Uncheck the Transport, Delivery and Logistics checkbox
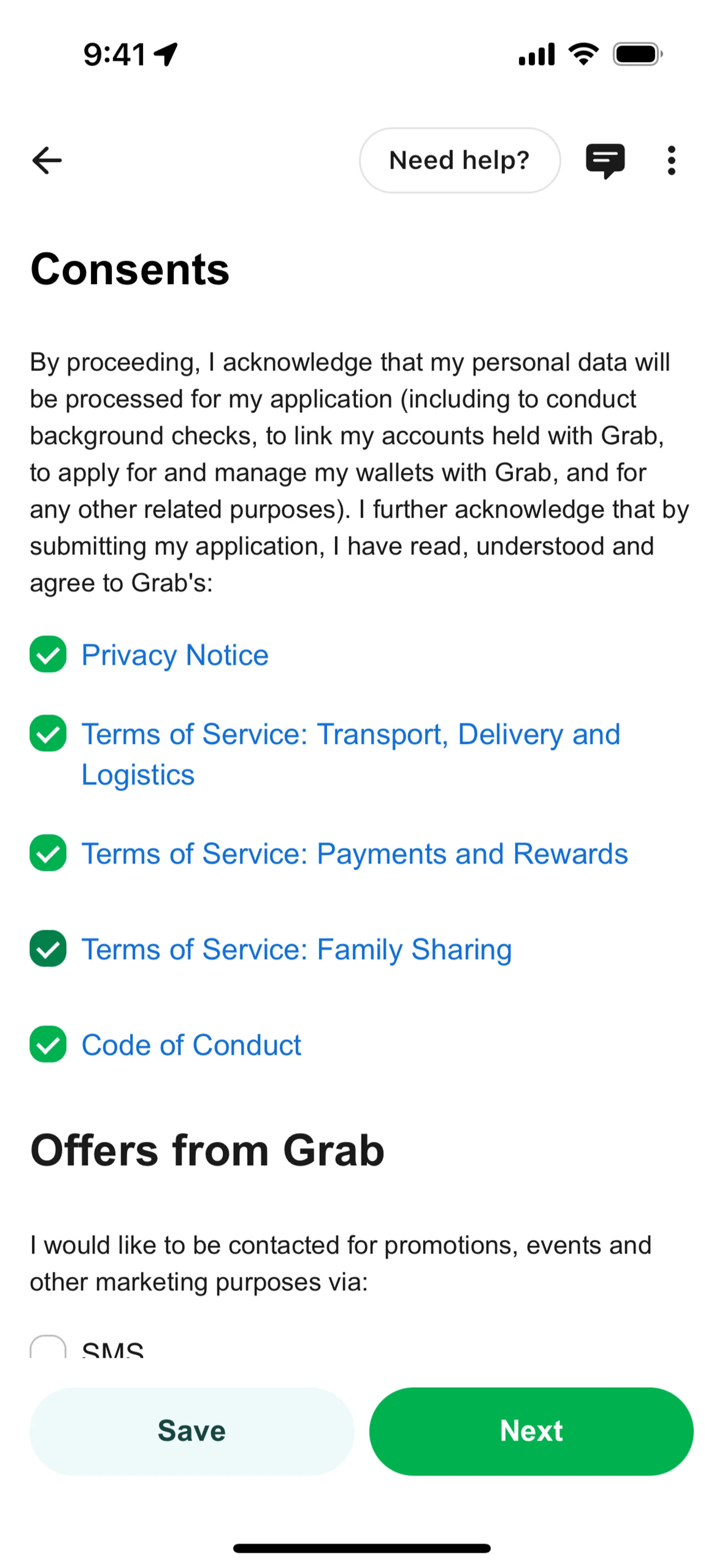723x1568 pixels. coord(48,734)
